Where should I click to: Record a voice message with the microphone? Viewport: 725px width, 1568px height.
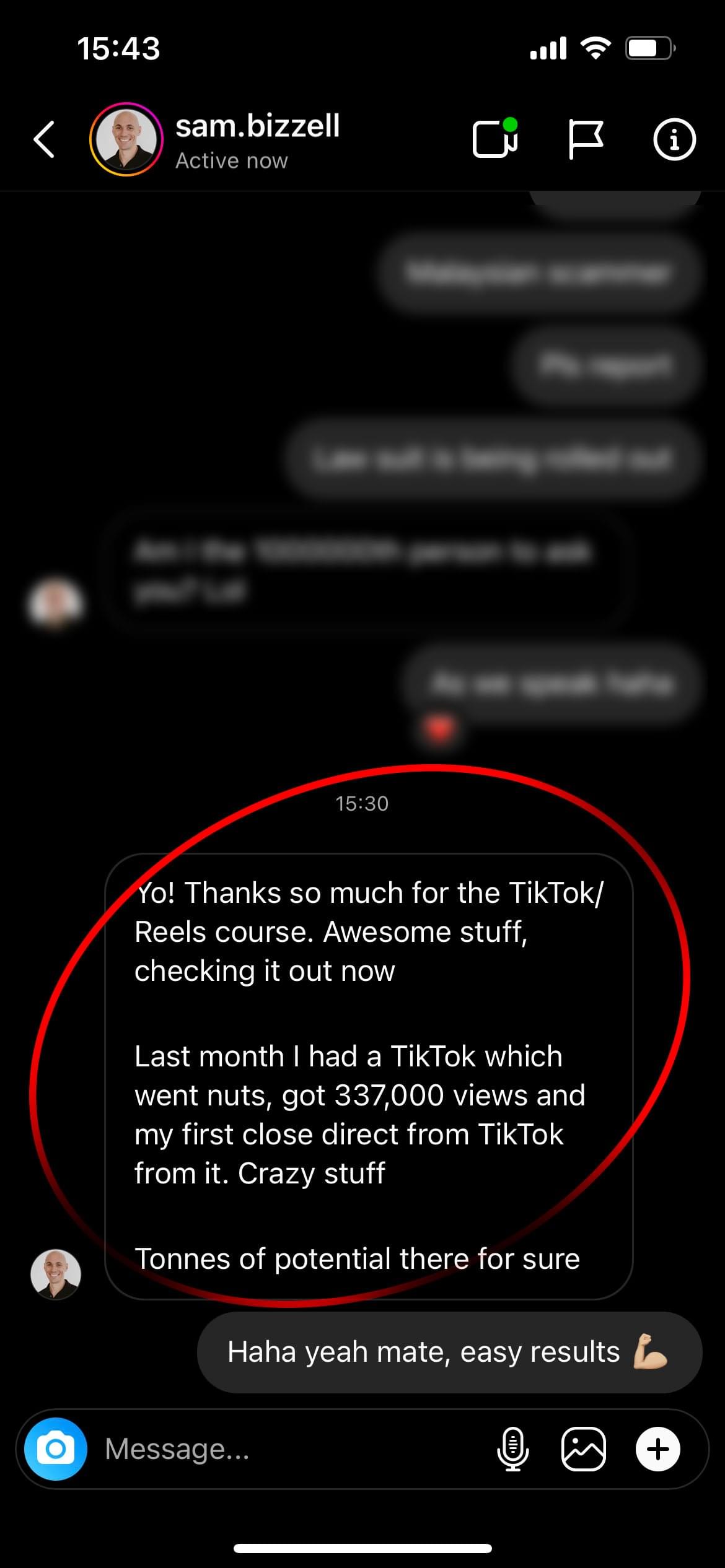pyautogui.click(x=512, y=1449)
